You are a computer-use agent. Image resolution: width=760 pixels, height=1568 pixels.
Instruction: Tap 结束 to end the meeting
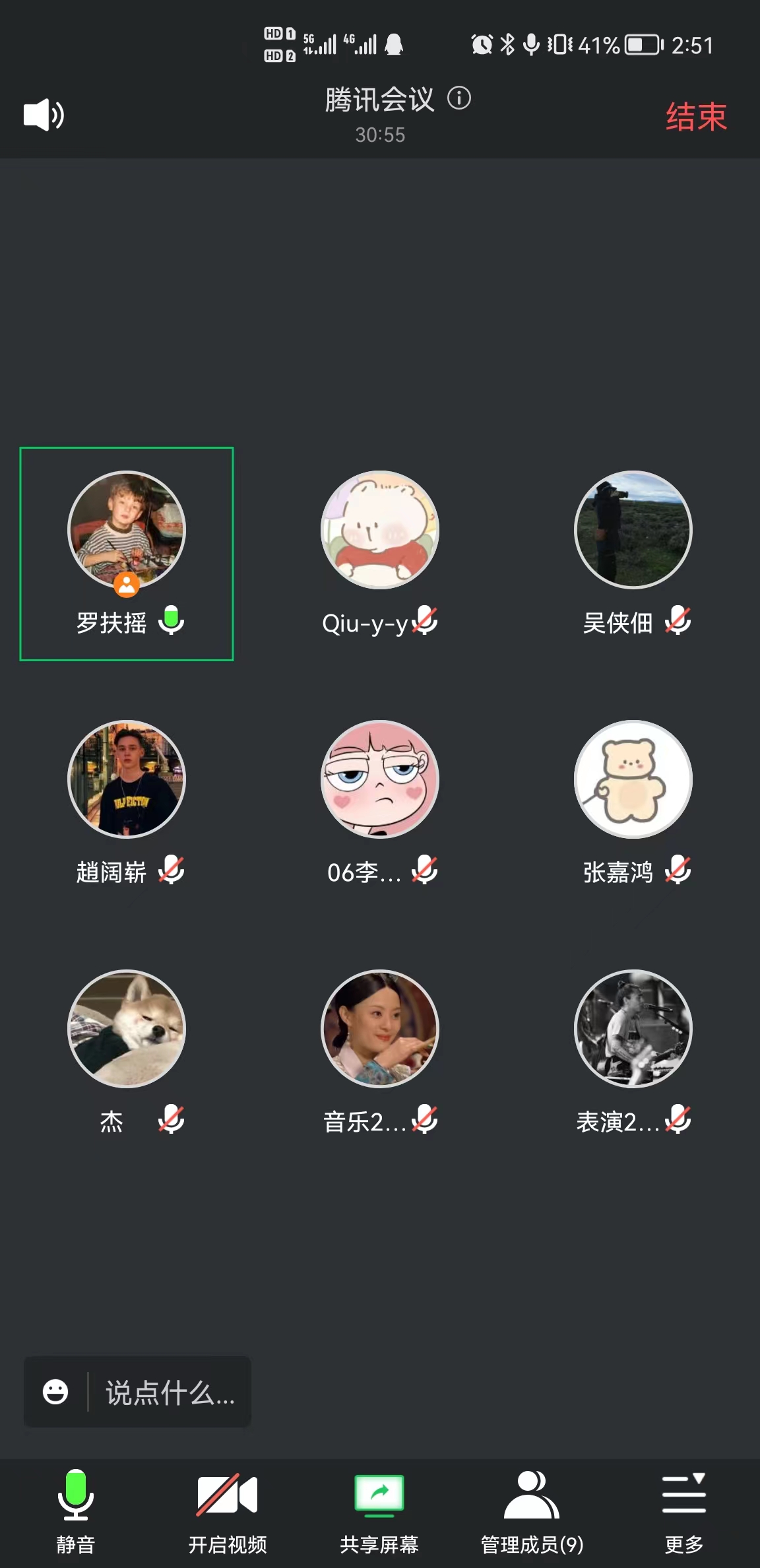[695, 117]
